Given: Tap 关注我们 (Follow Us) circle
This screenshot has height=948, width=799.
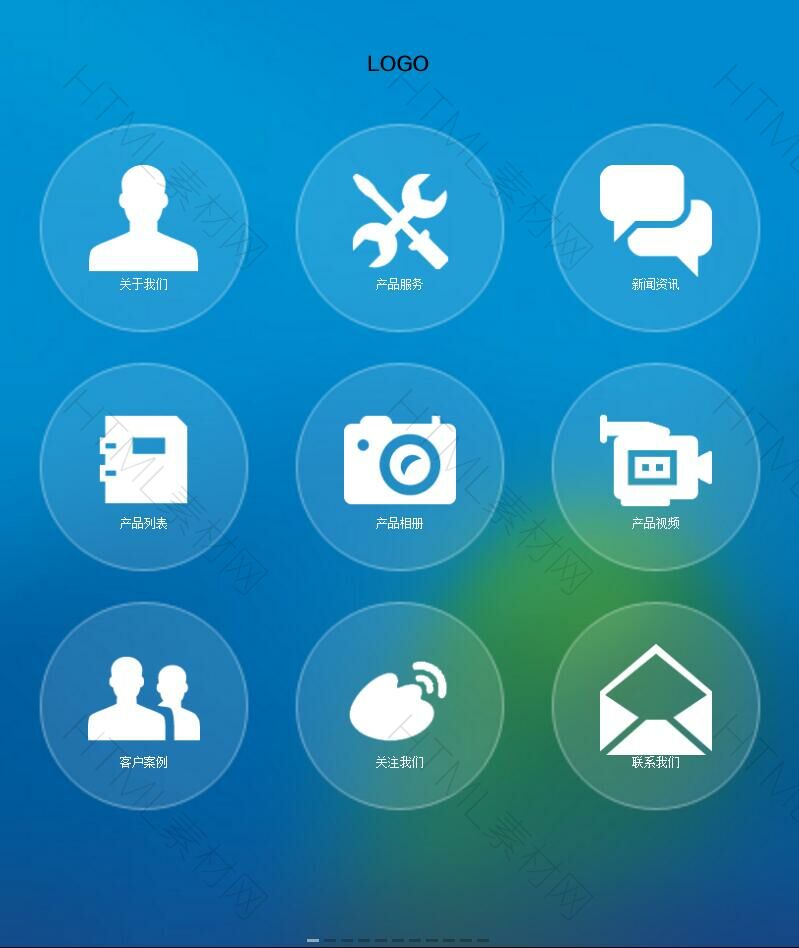Looking at the screenshot, I should click(x=400, y=706).
